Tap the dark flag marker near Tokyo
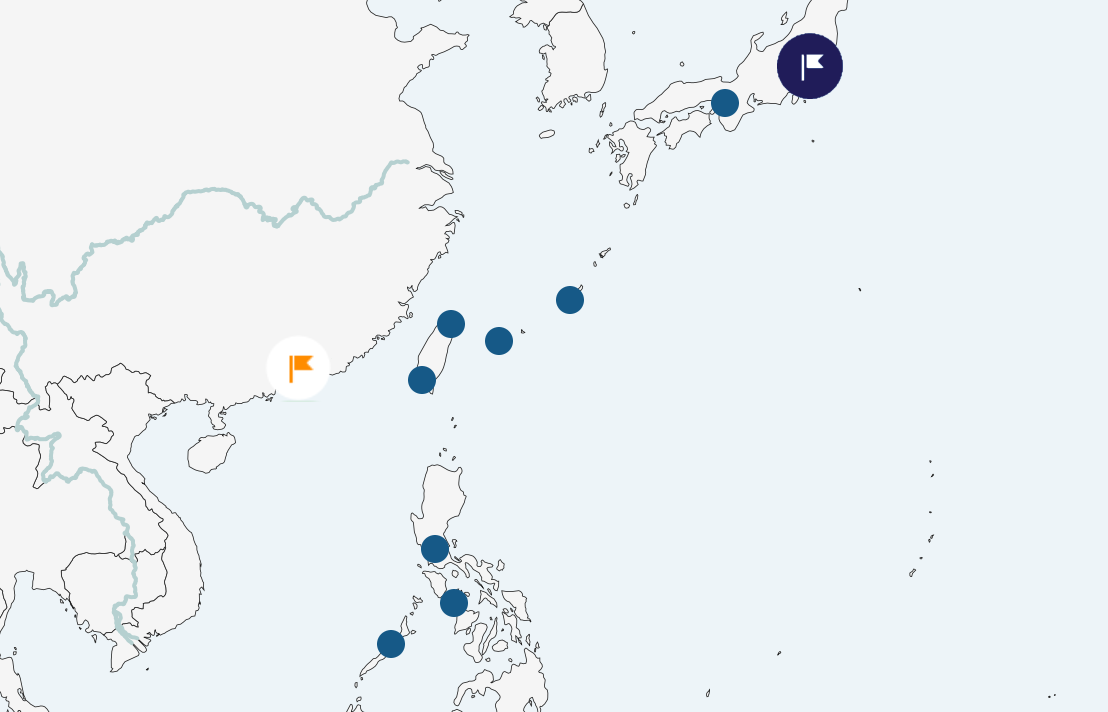This screenshot has height=712, width=1108. (810, 66)
